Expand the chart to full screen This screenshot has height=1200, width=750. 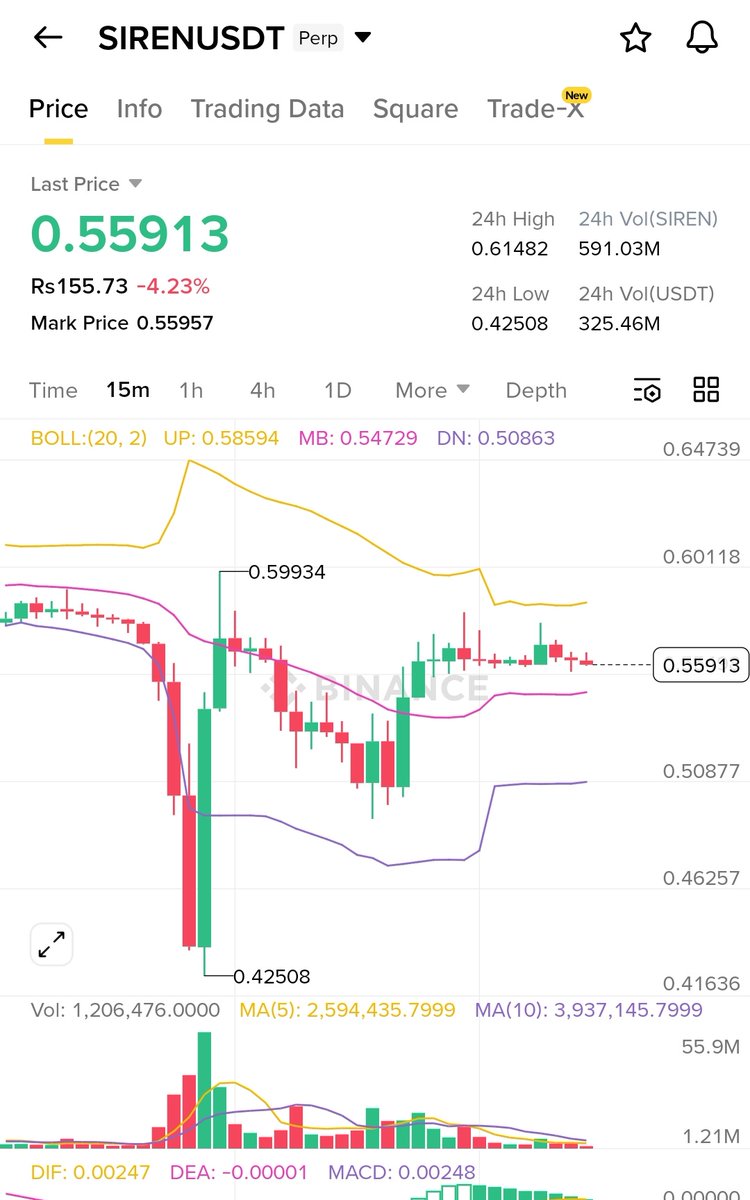tap(51, 944)
